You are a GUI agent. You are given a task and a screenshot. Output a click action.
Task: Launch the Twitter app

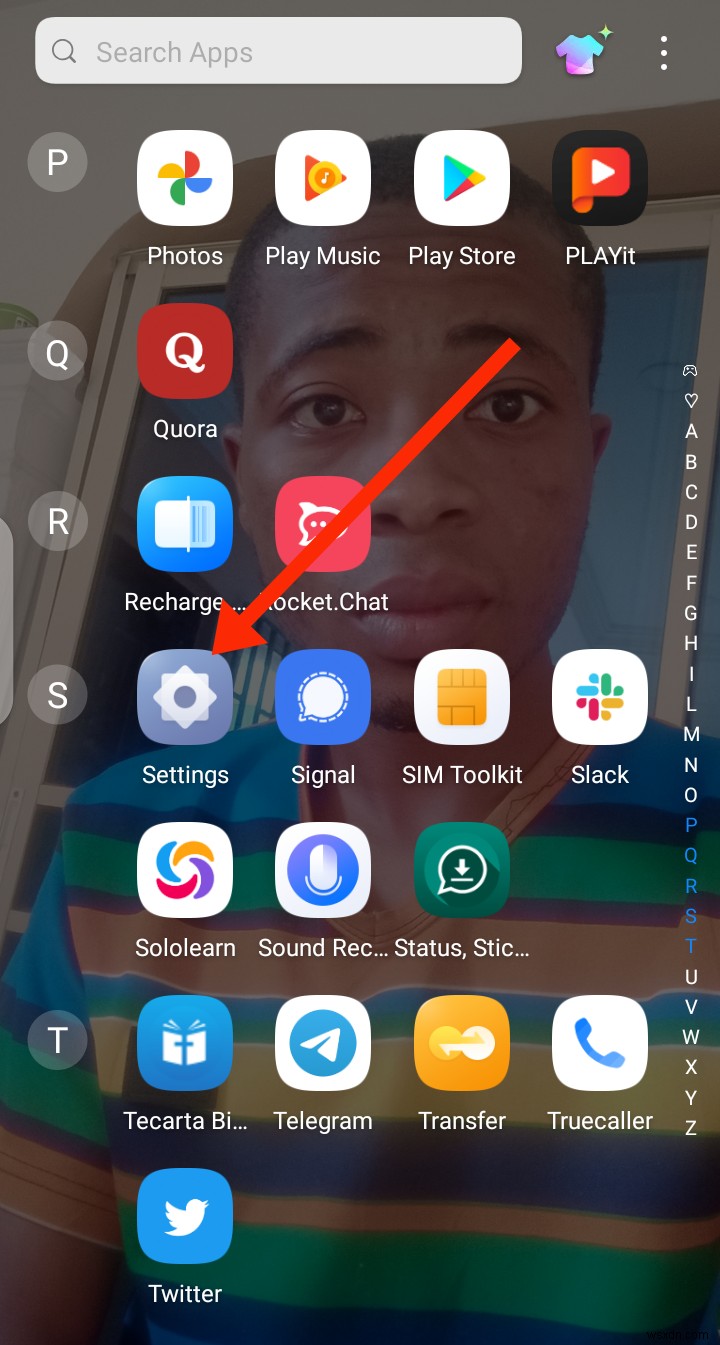click(x=185, y=1216)
